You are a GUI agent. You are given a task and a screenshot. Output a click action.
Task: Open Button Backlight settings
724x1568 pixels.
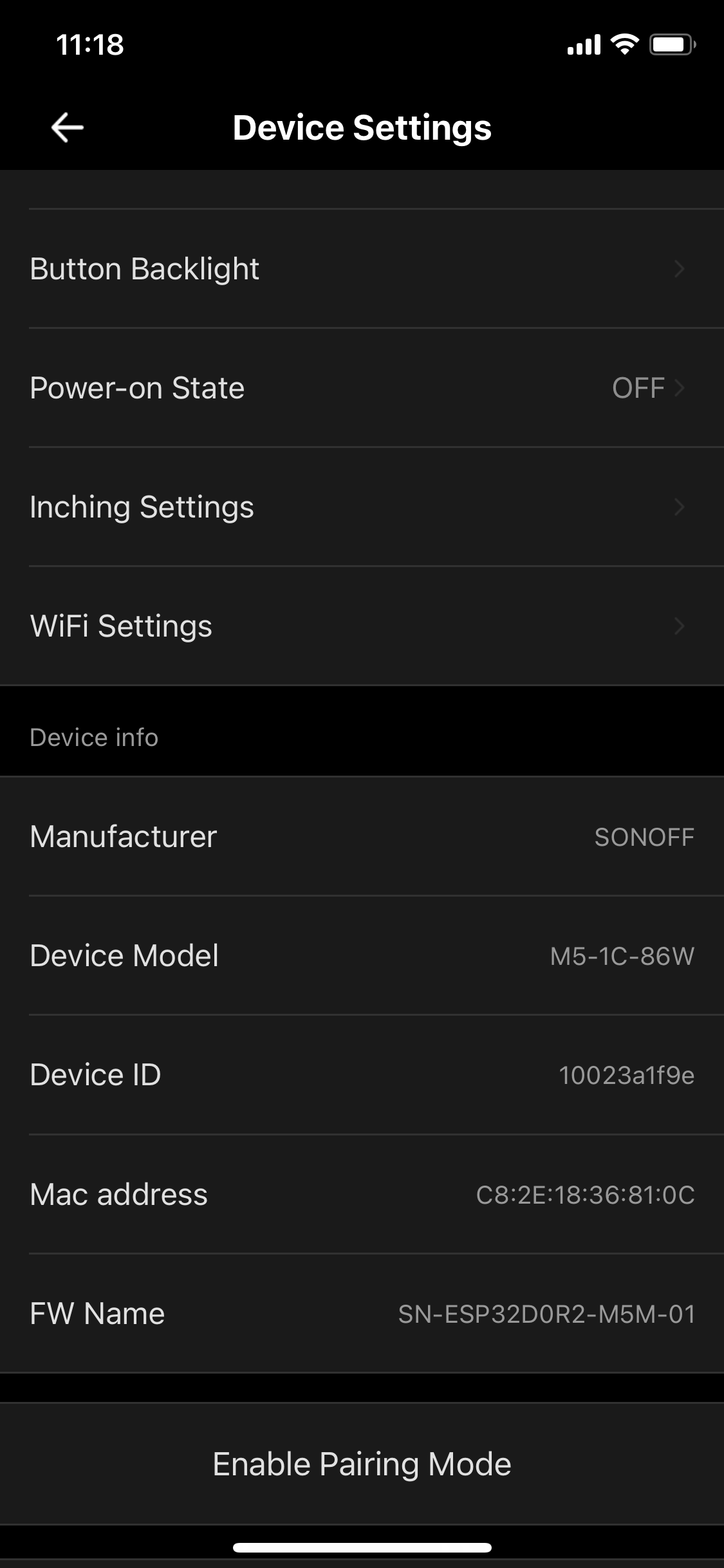click(x=362, y=269)
